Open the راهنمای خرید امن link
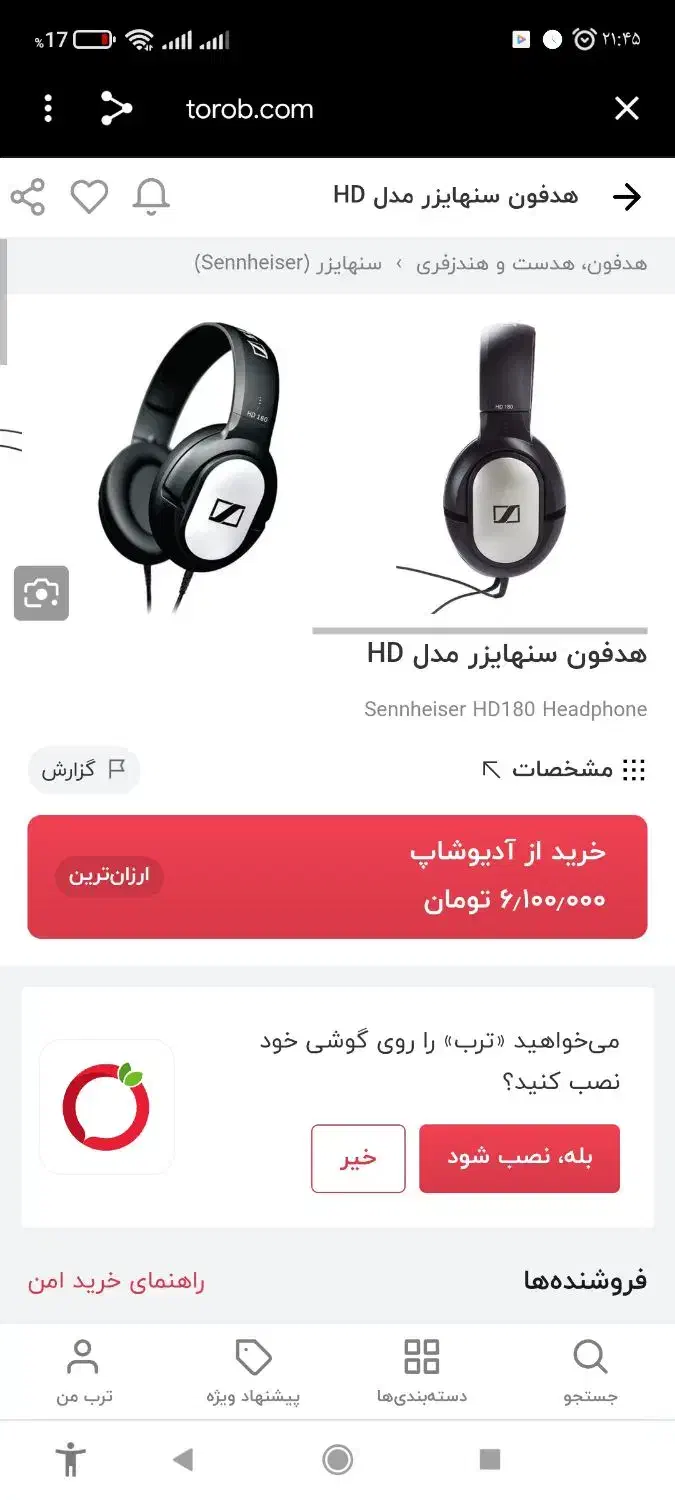 pyautogui.click(x=116, y=1281)
